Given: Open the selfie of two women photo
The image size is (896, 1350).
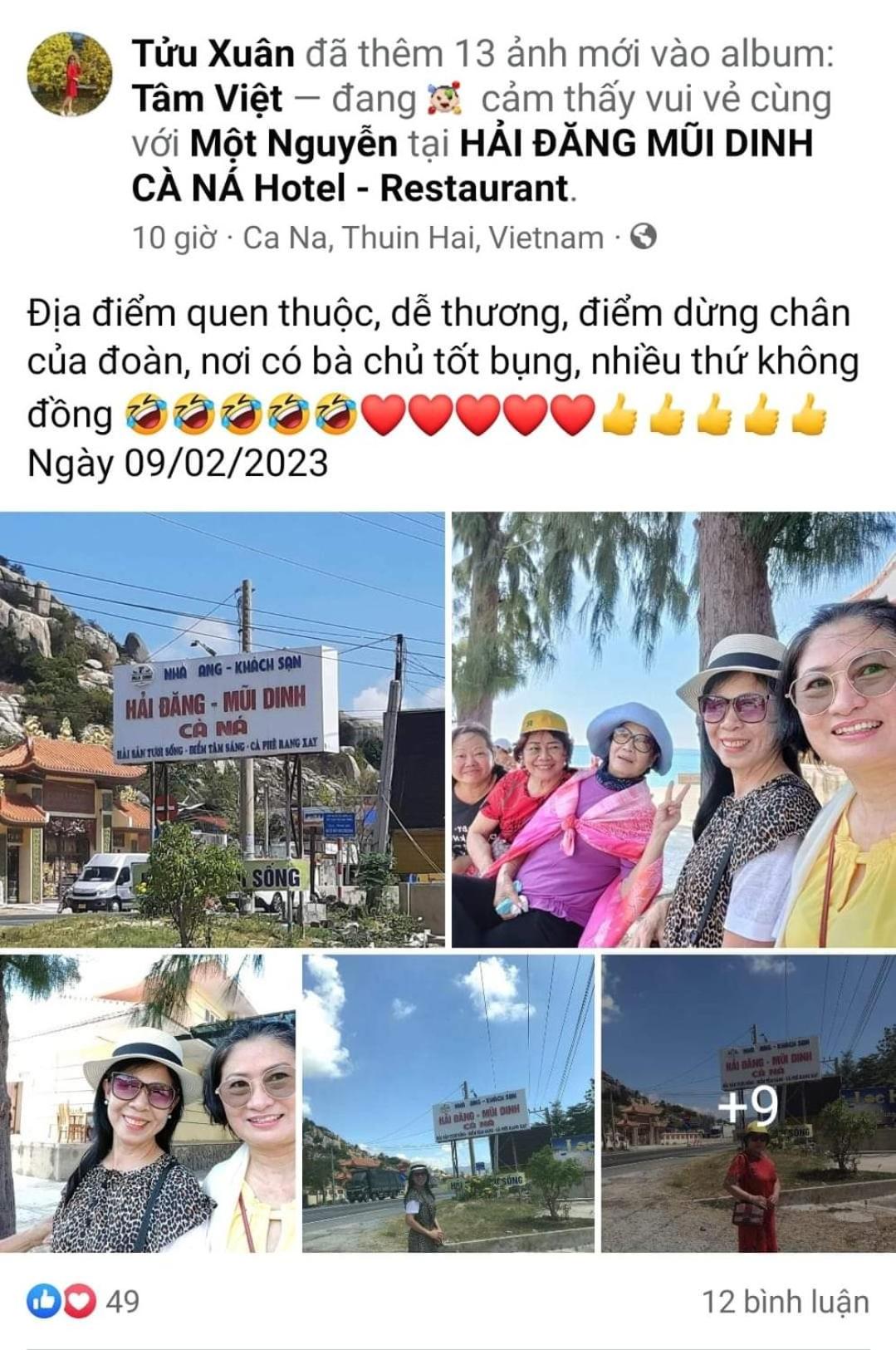Looking at the screenshot, I should (148, 1103).
